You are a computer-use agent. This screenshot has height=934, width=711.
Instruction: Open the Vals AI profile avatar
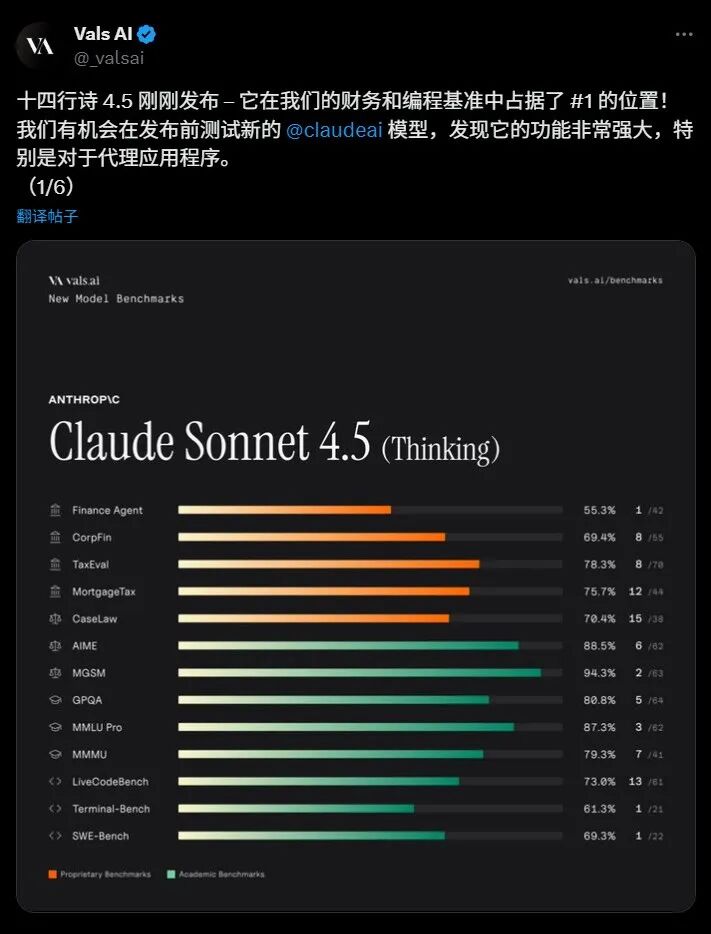[39, 45]
